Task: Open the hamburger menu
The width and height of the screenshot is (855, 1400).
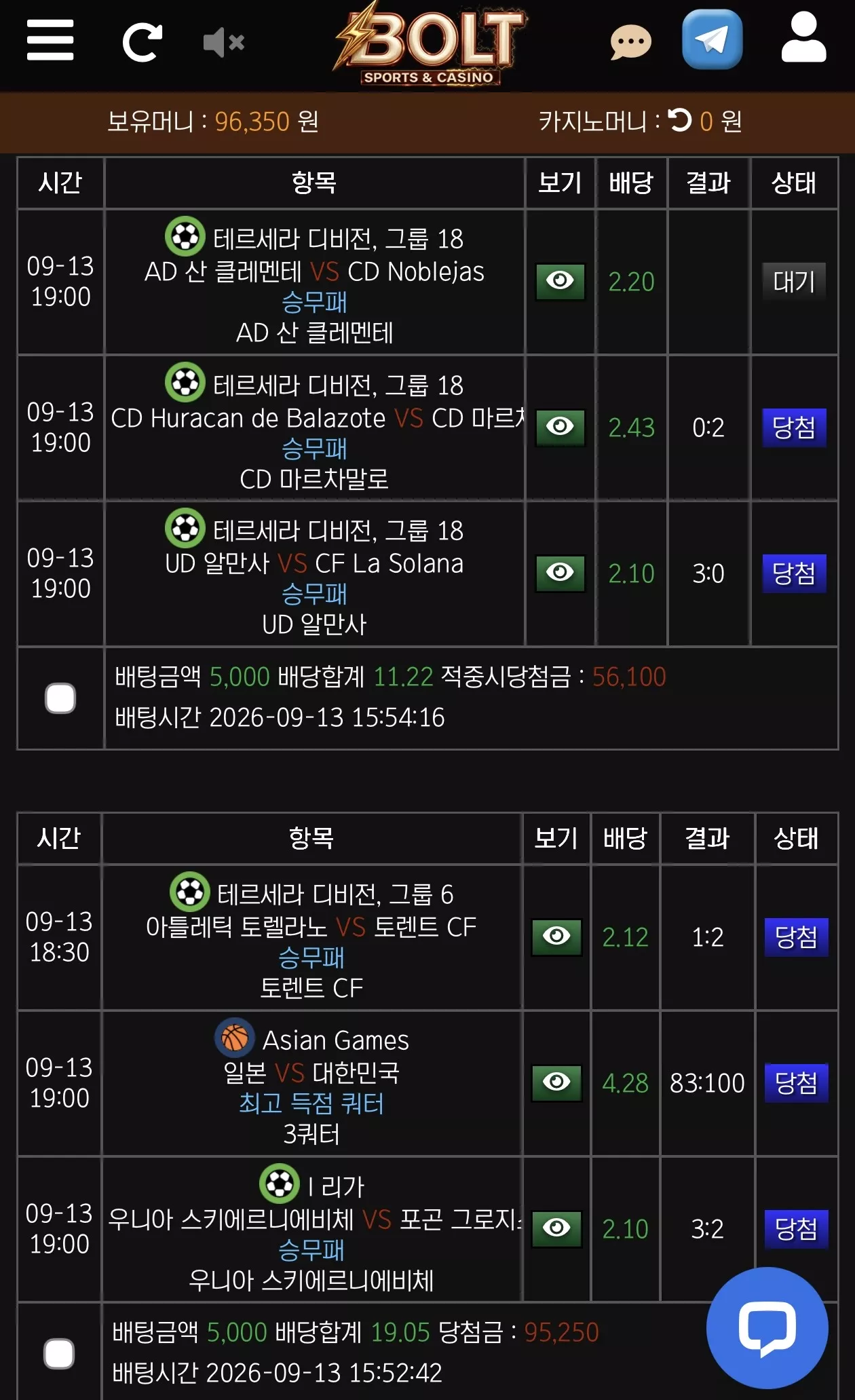Action: (50, 39)
